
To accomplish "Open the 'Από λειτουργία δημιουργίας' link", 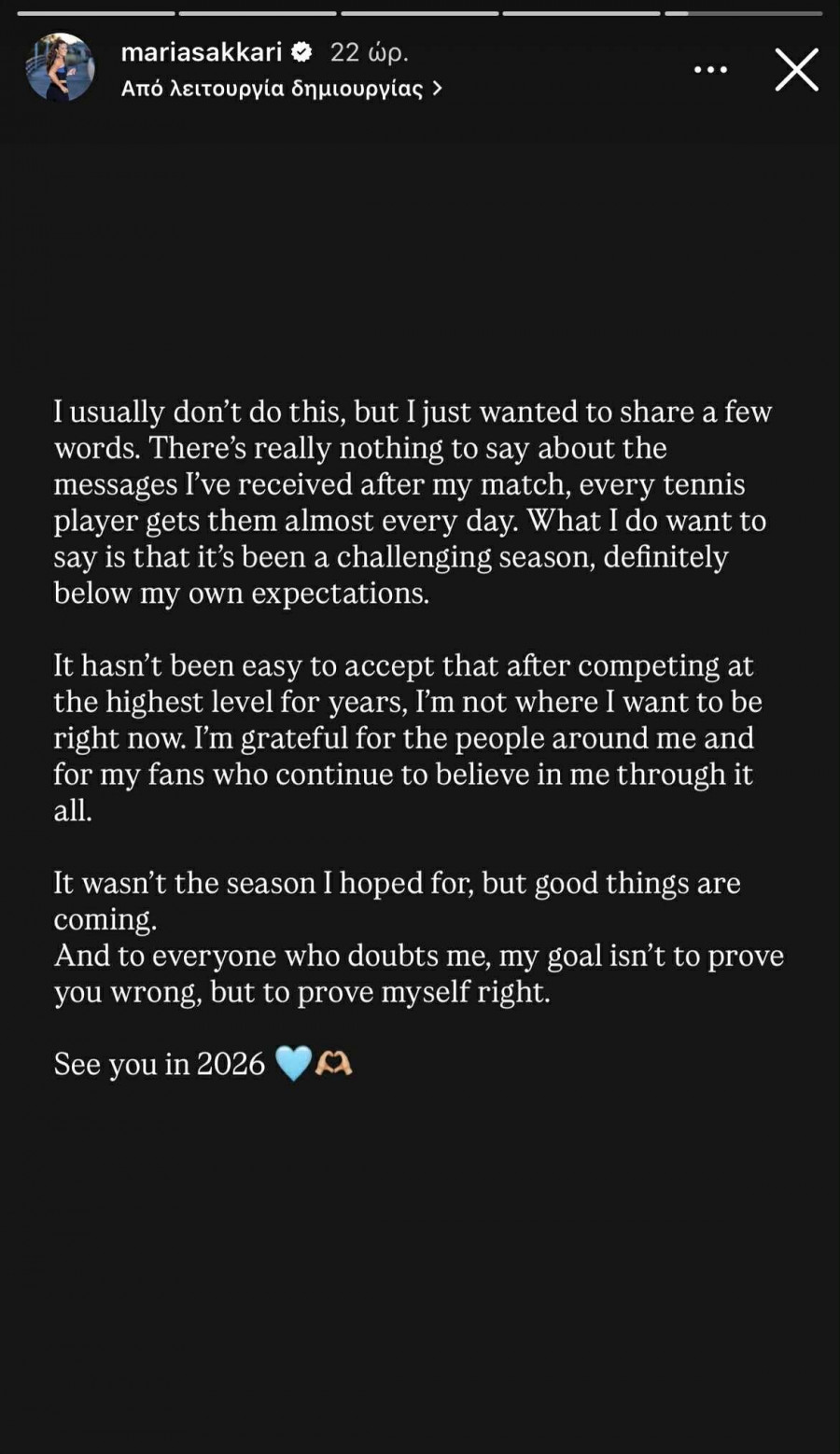I will [280, 89].
